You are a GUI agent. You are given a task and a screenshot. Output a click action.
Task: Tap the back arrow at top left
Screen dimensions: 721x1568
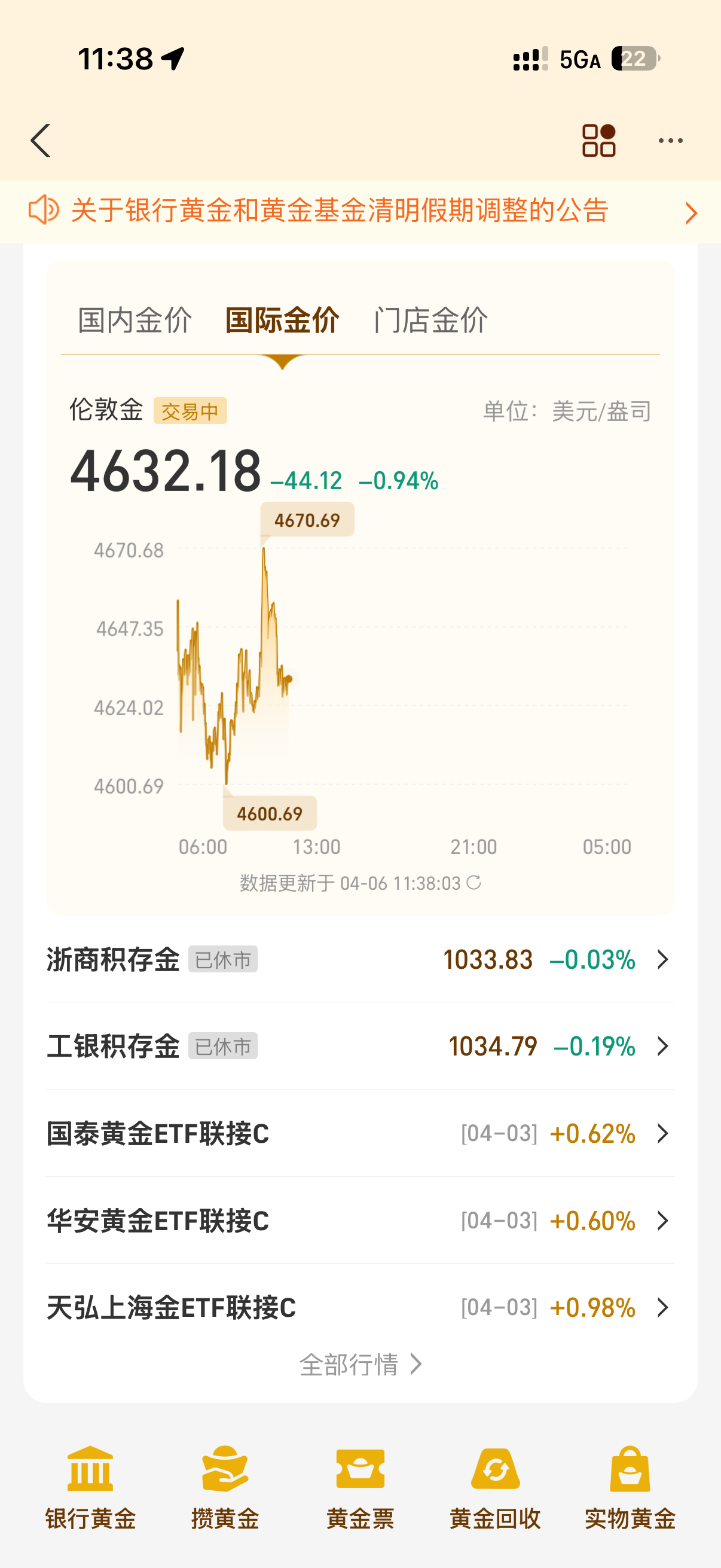click(x=41, y=139)
